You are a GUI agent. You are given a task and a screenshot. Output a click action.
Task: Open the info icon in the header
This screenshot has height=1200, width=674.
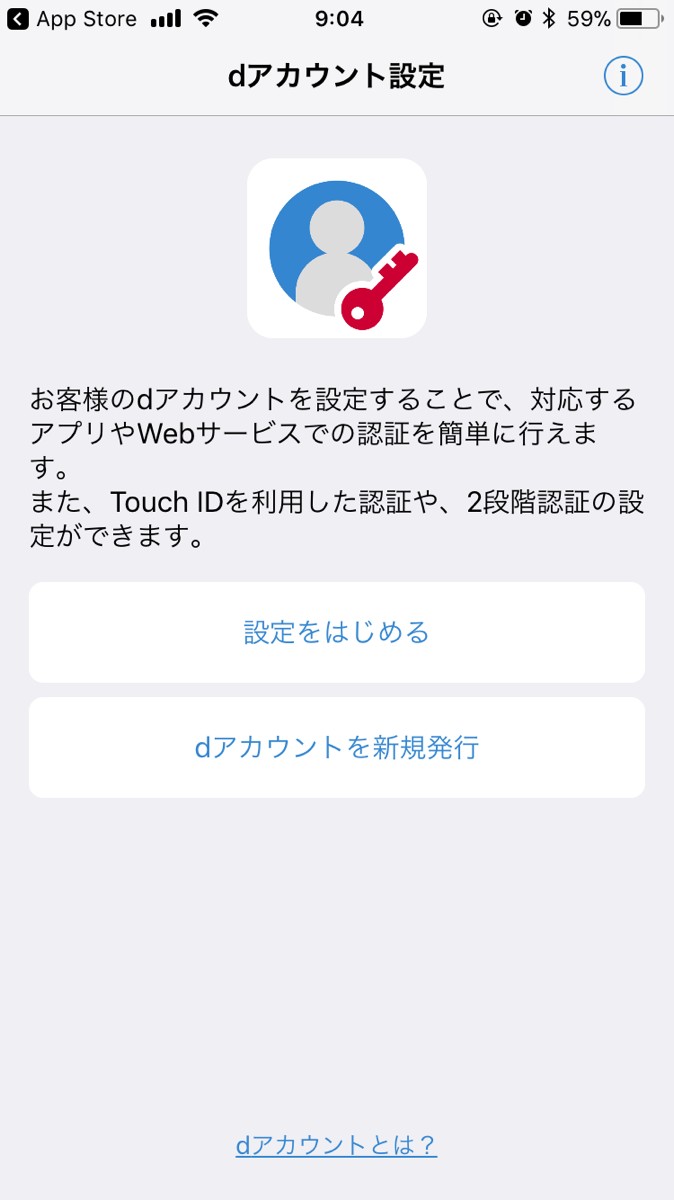pos(622,76)
